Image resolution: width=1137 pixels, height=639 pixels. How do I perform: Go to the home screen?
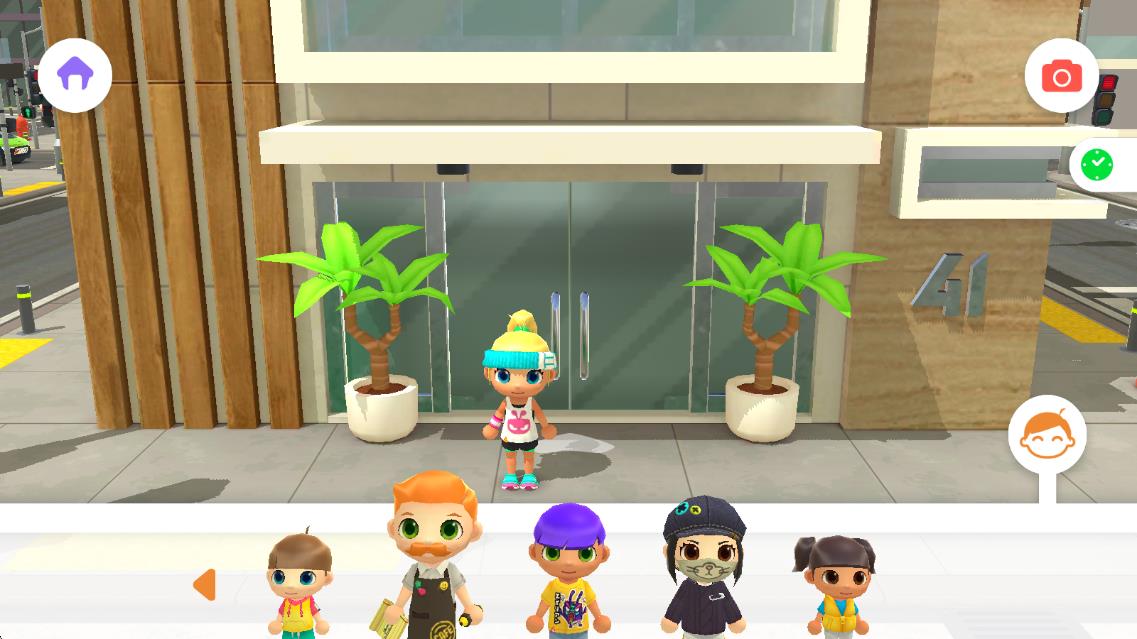point(75,75)
